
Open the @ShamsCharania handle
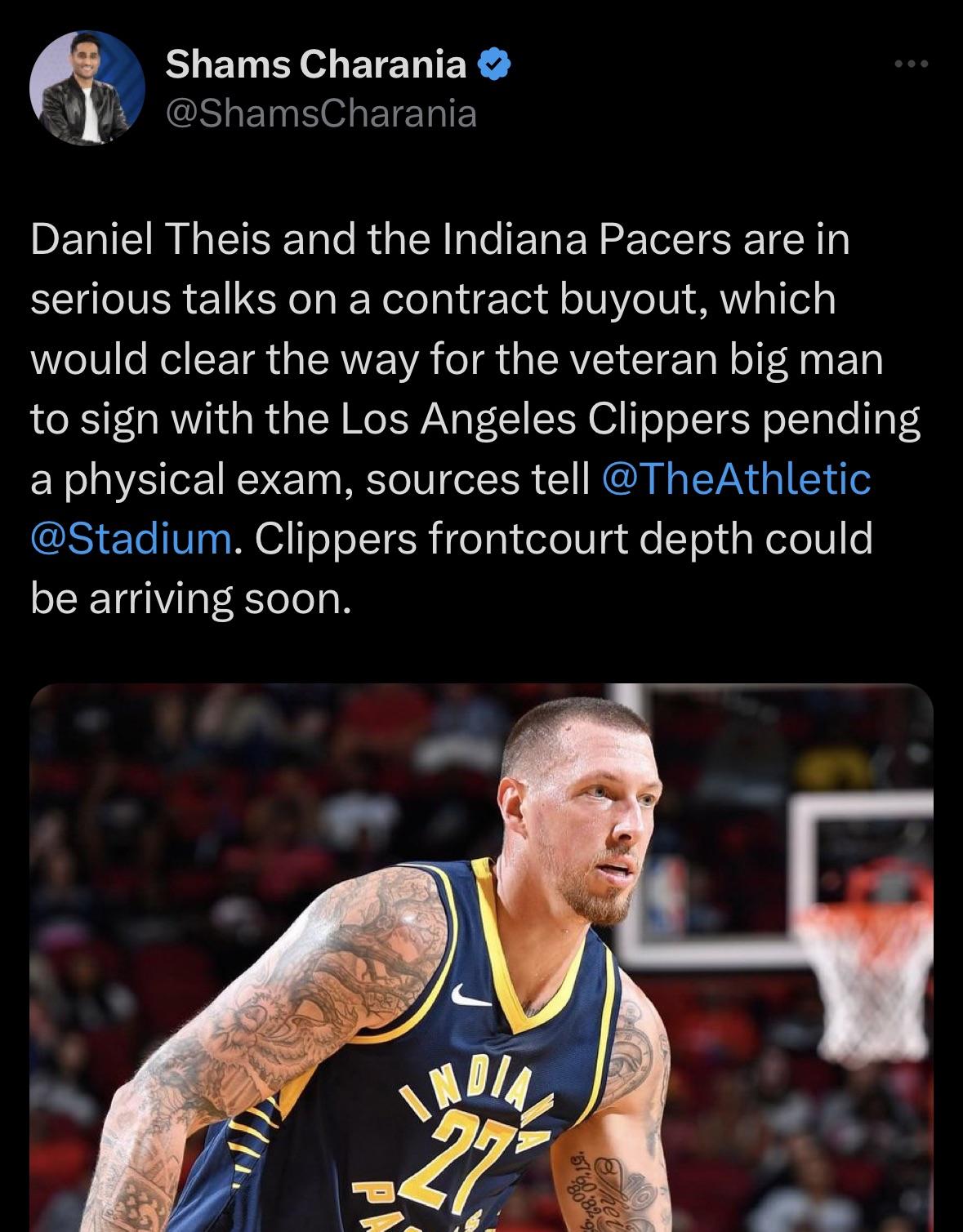click(x=320, y=113)
